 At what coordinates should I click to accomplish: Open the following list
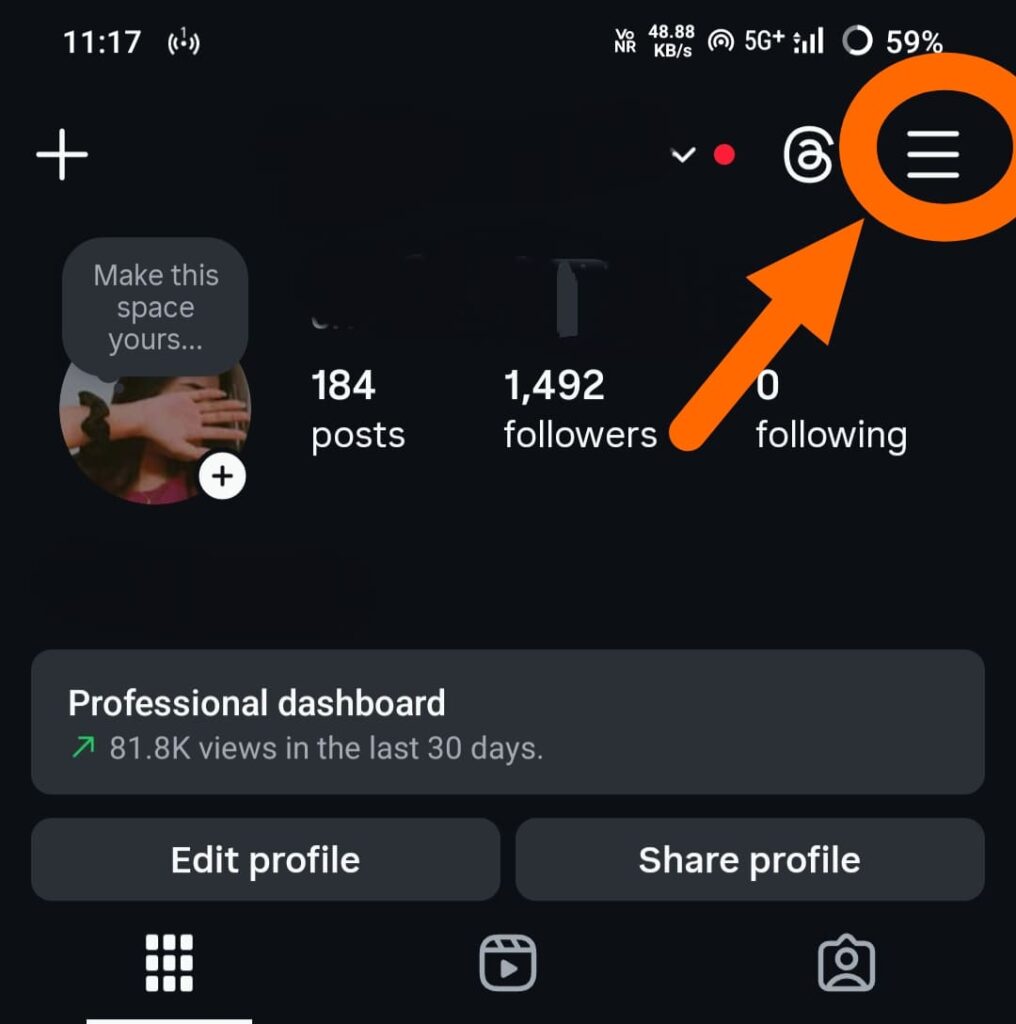pyautogui.click(x=830, y=410)
